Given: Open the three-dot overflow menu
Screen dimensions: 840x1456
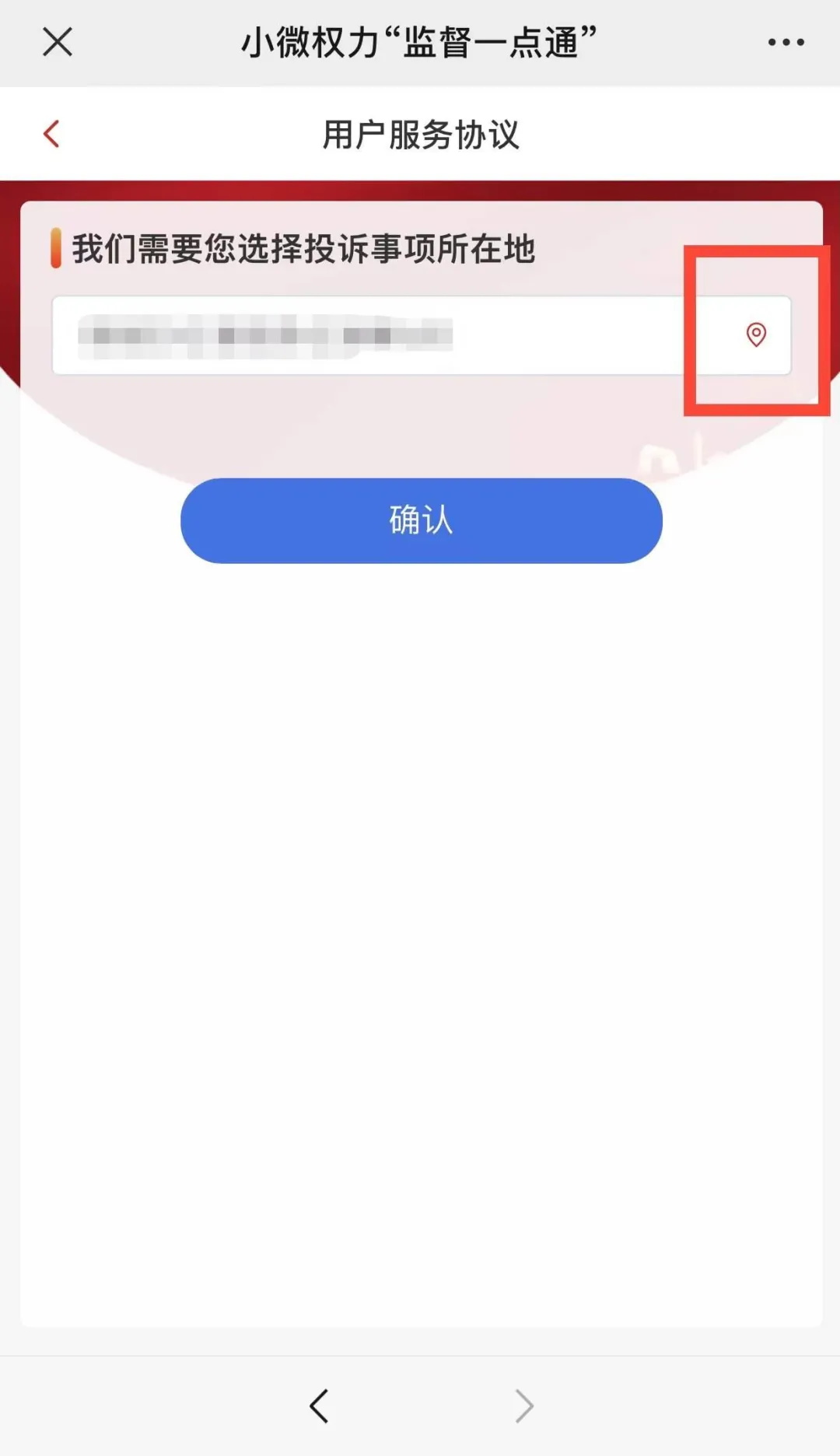Looking at the screenshot, I should (786, 42).
